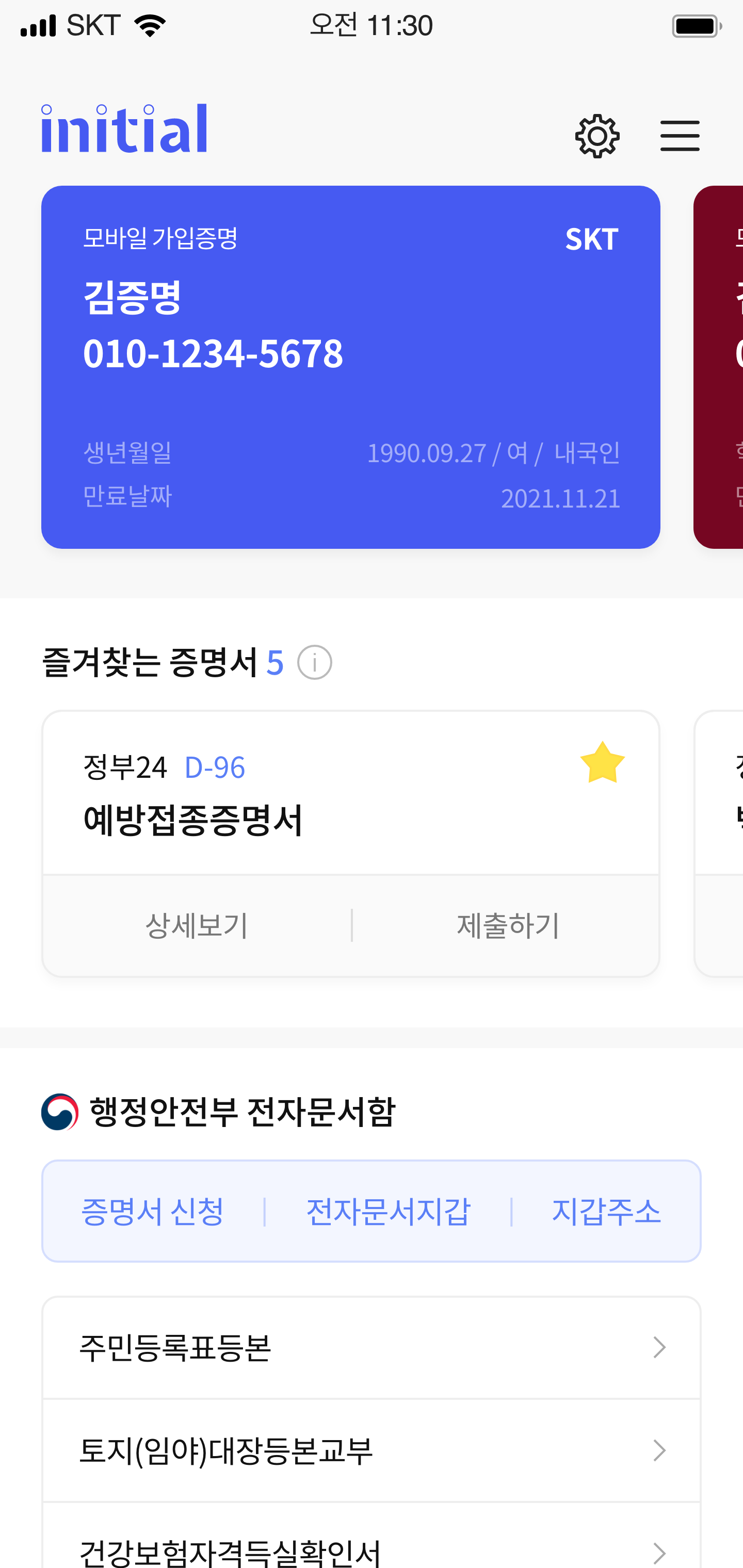Go to 지갑주소

[x=606, y=1211]
